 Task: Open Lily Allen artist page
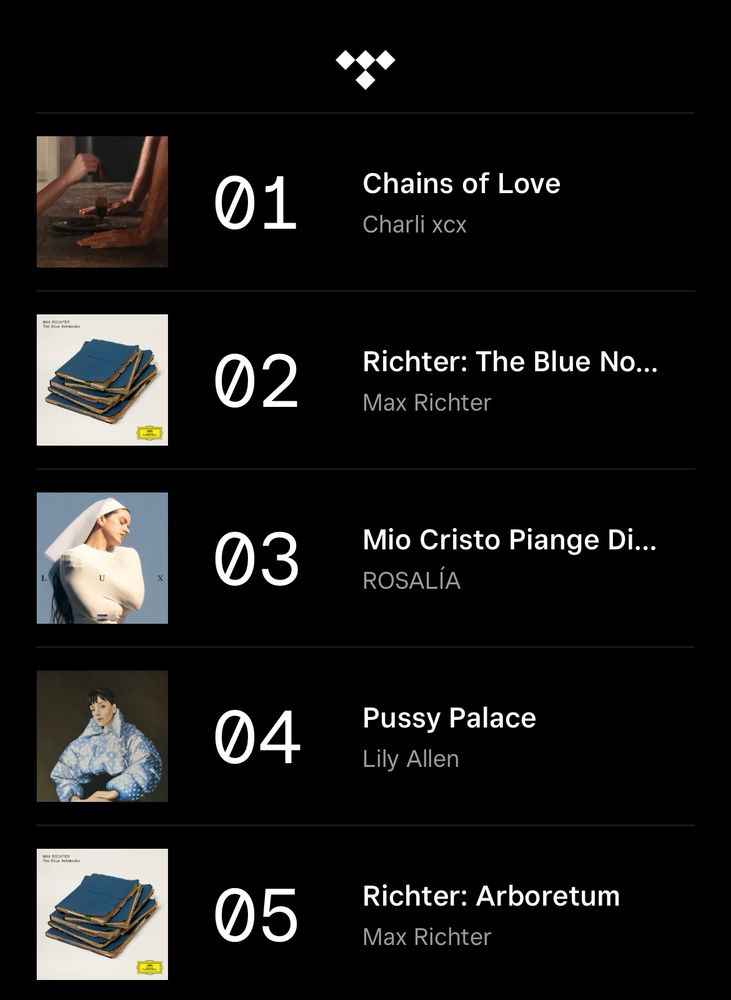pyautogui.click(x=409, y=759)
